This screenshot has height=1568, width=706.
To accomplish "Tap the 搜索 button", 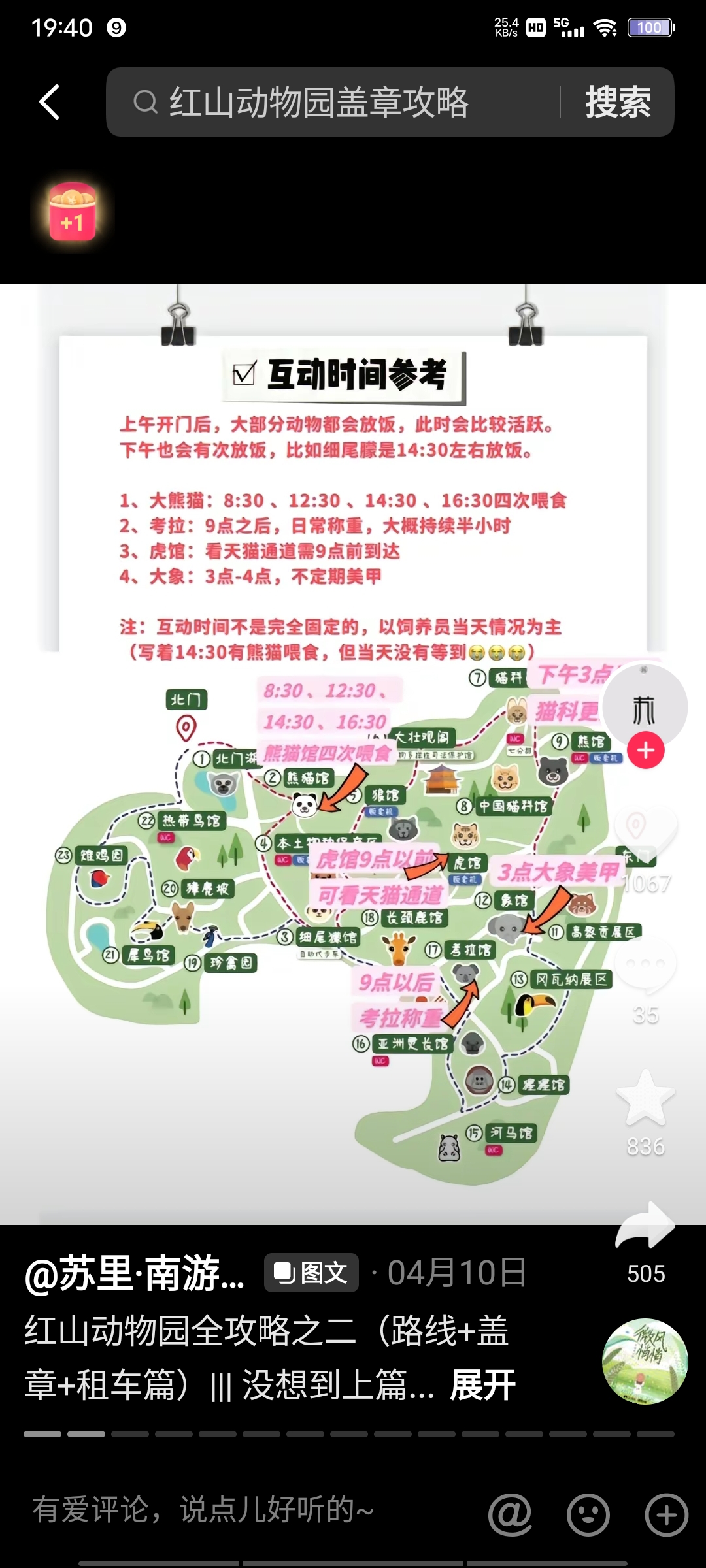I will click(617, 103).
